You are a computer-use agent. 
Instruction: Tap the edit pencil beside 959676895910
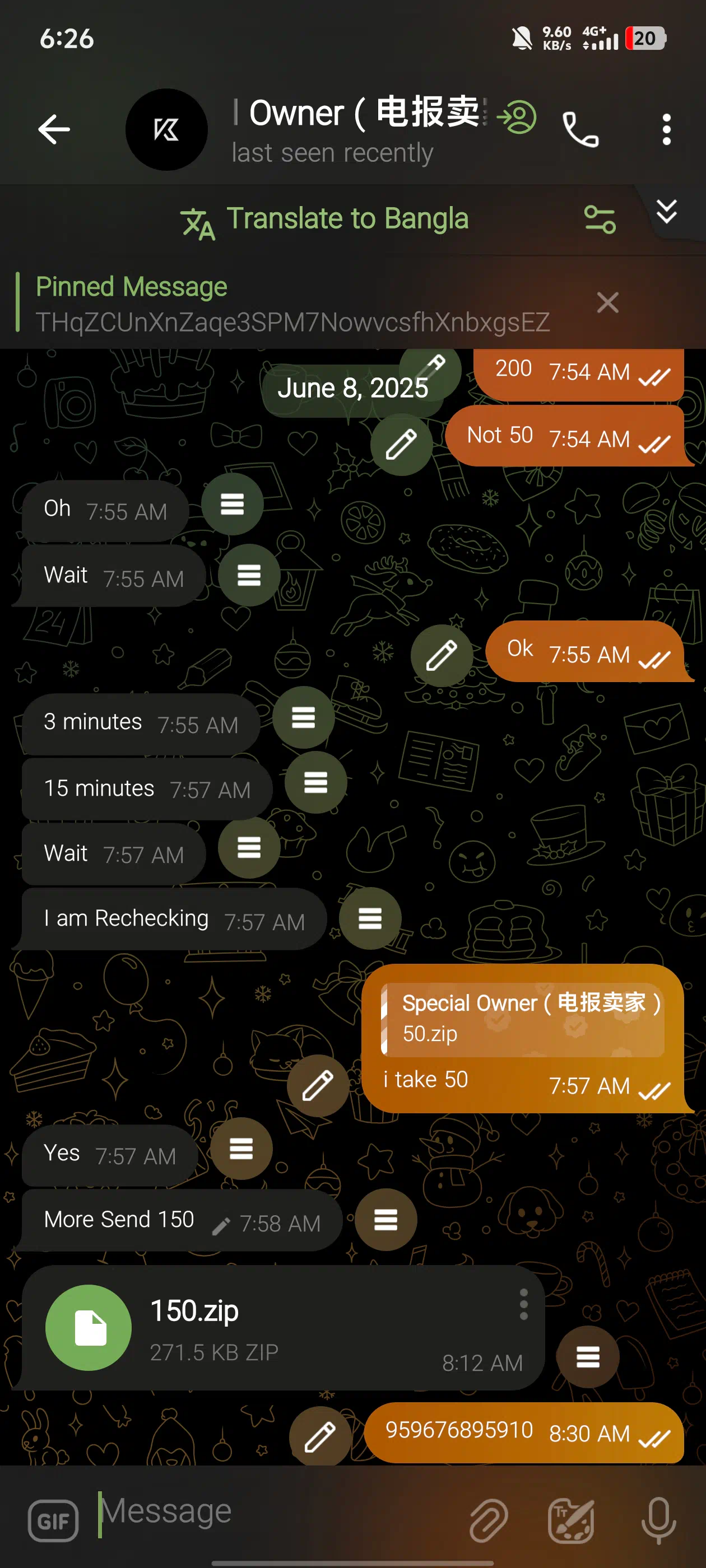click(x=320, y=1436)
